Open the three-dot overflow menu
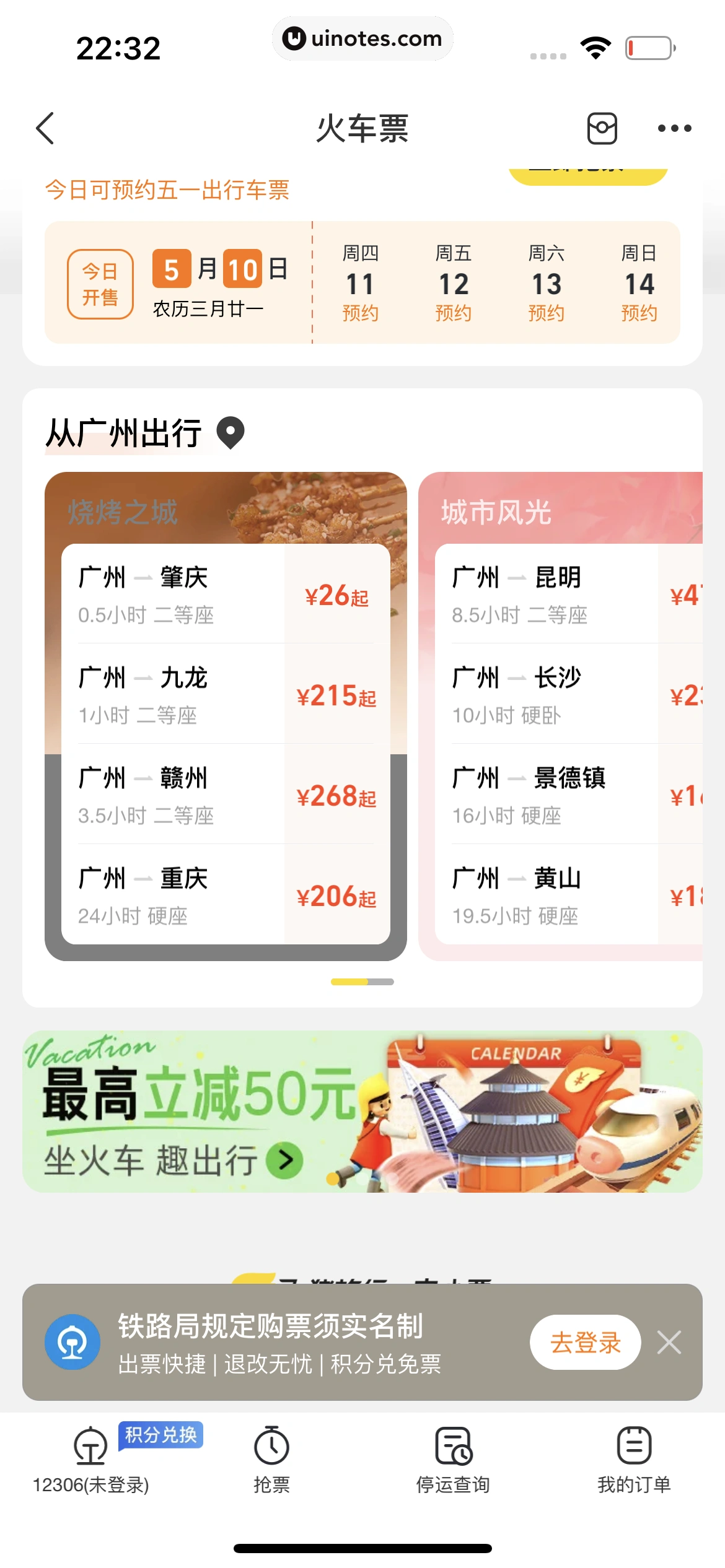Viewport: 725px width, 1568px height. pyautogui.click(x=674, y=128)
